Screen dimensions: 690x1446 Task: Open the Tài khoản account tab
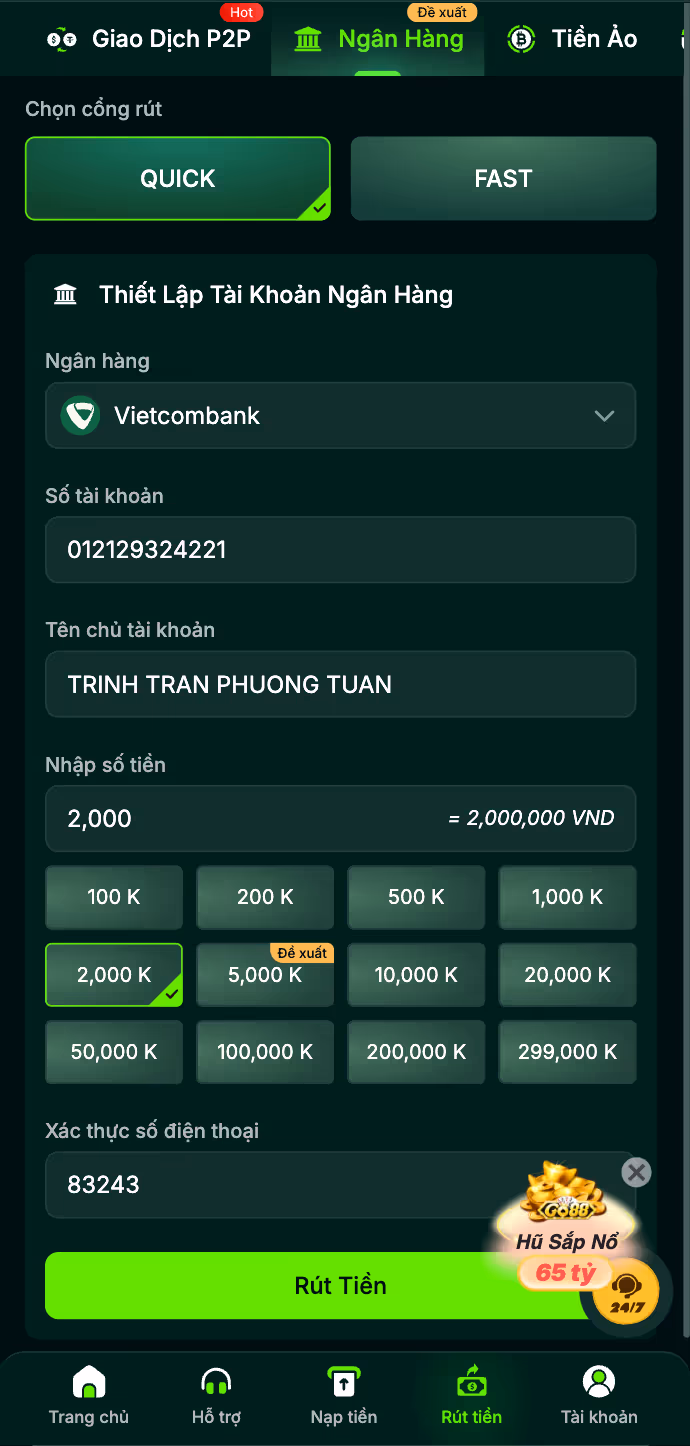click(x=599, y=1396)
